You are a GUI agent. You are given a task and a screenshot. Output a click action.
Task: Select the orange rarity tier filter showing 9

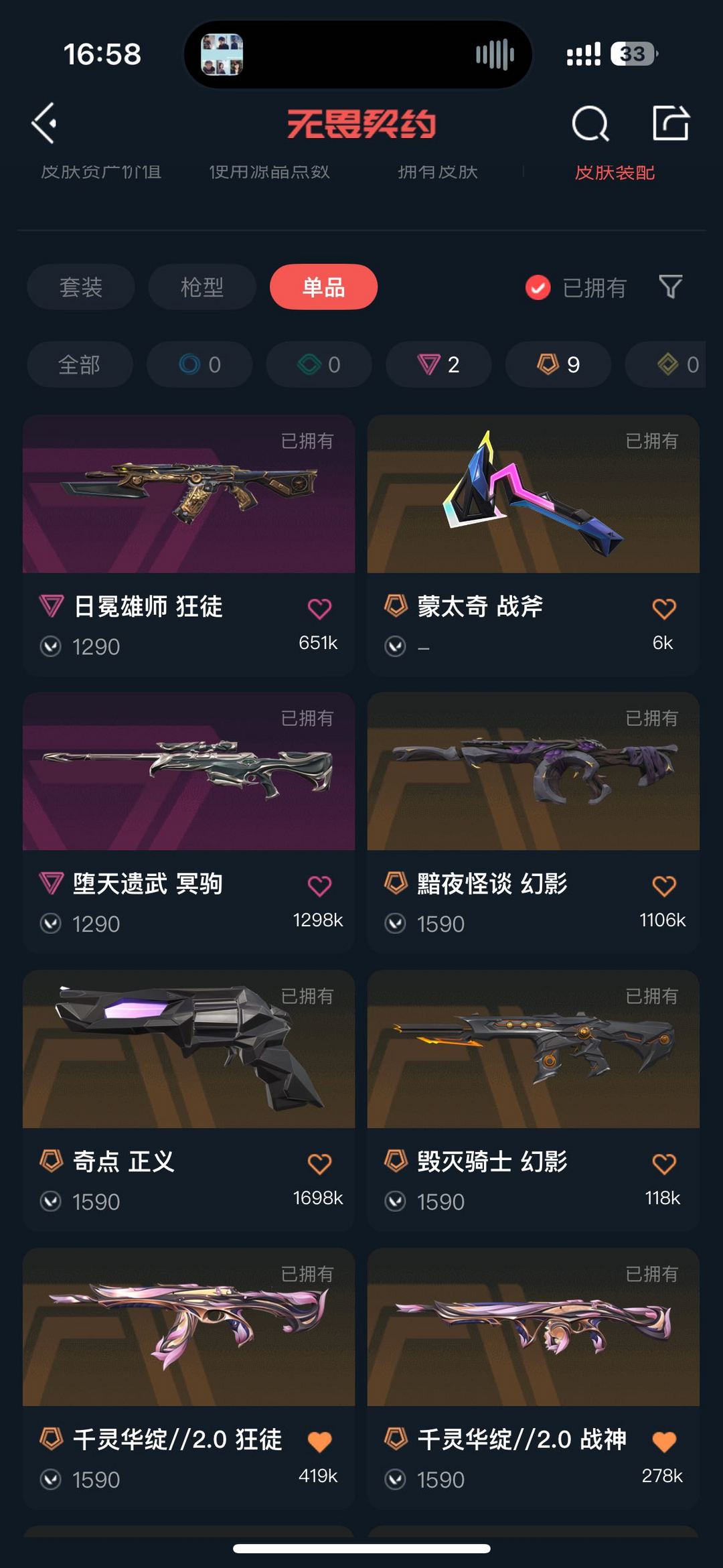[557, 364]
